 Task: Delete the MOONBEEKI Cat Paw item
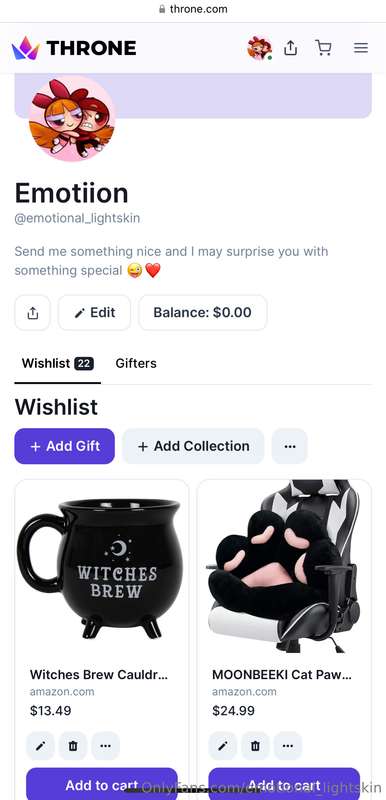point(255,746)
